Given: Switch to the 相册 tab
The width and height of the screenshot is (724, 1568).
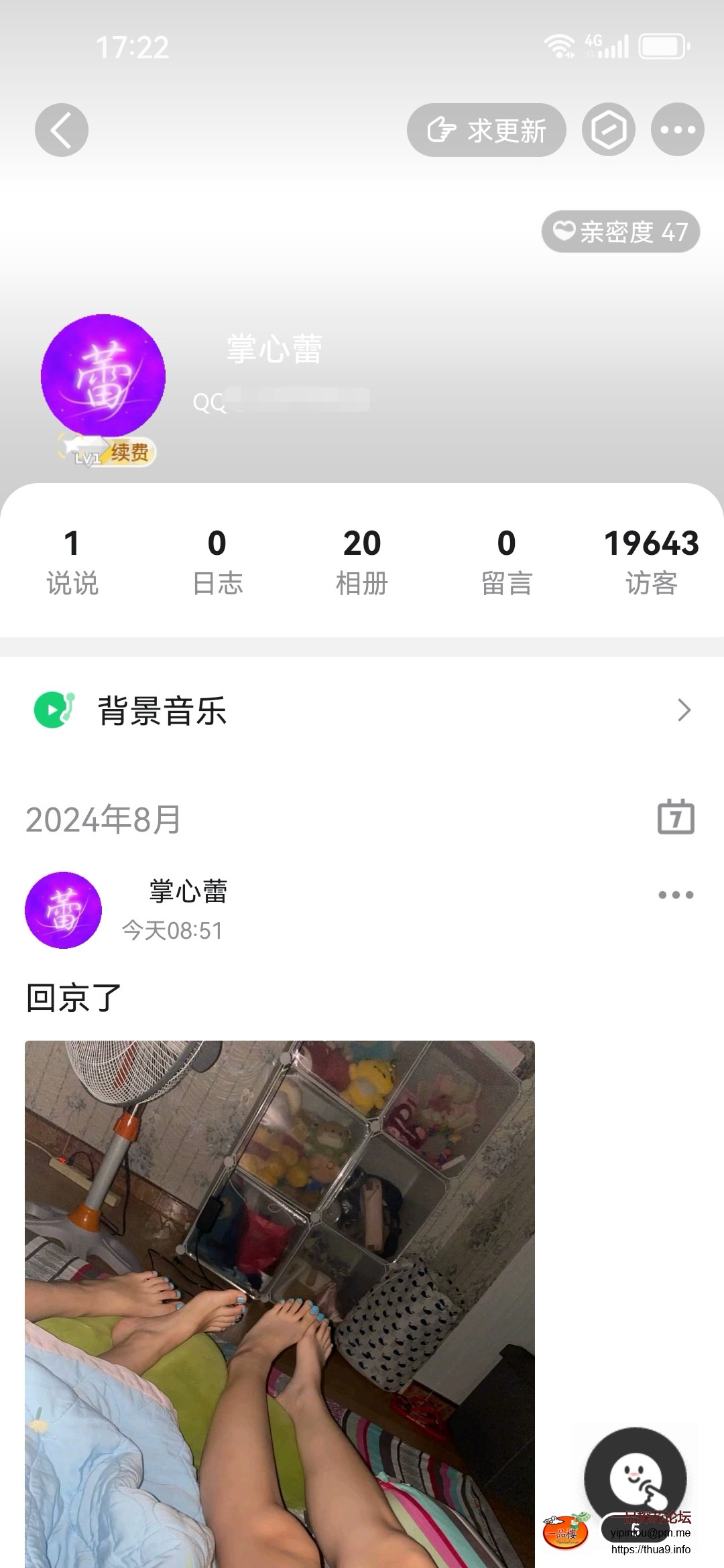Looking at the screenshot, I should click(x=362, y=562).
